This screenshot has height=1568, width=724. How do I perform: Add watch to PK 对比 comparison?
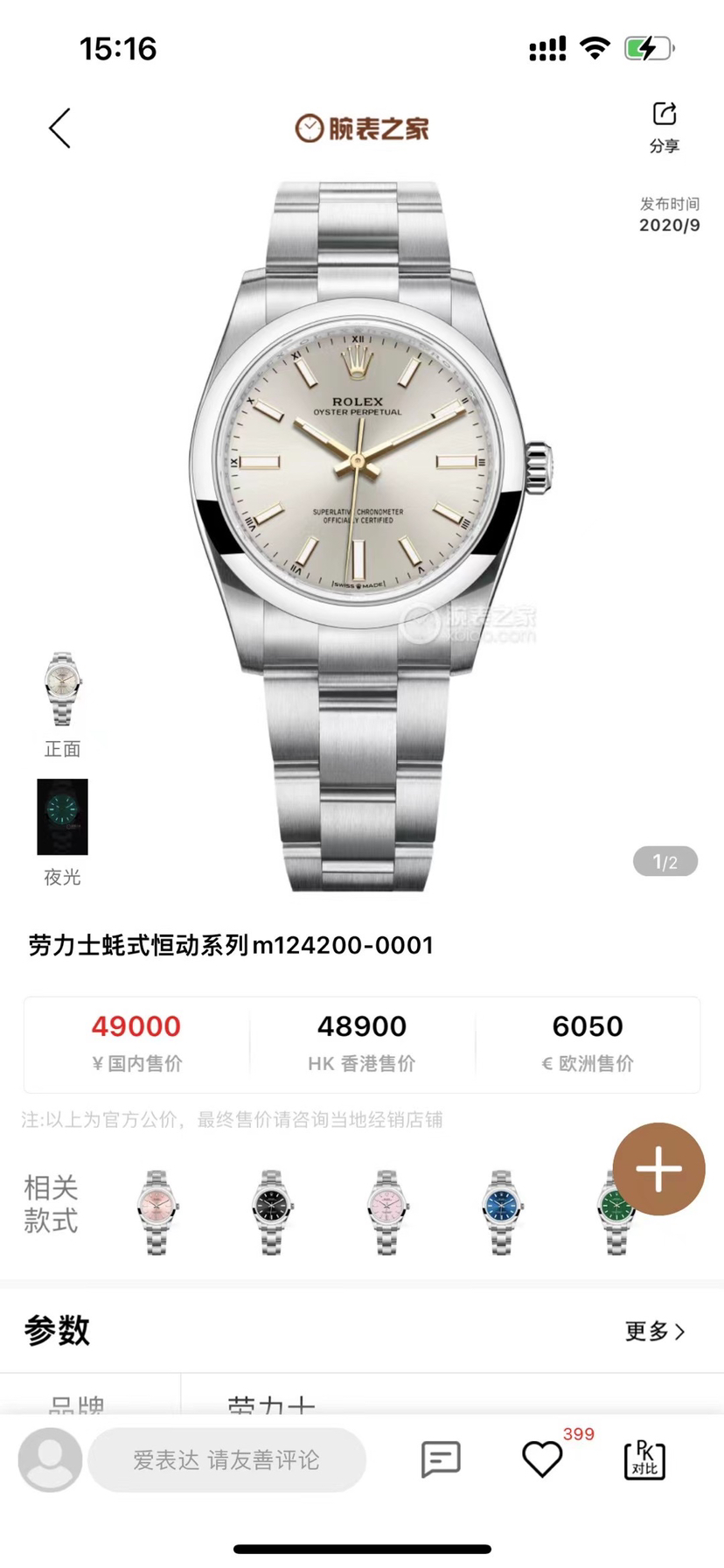[644, 1459]
